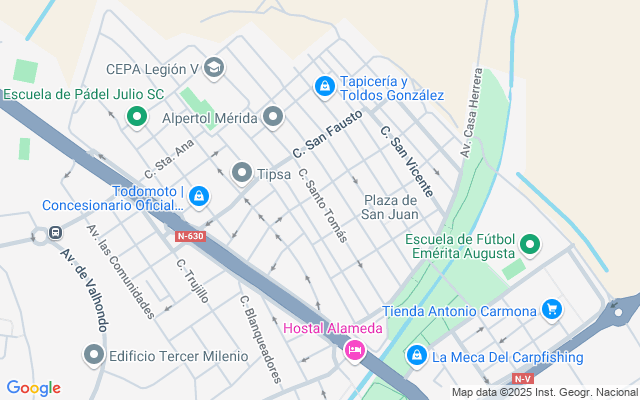Select the Hostal Alameda lodging pin

coord(354,350)
